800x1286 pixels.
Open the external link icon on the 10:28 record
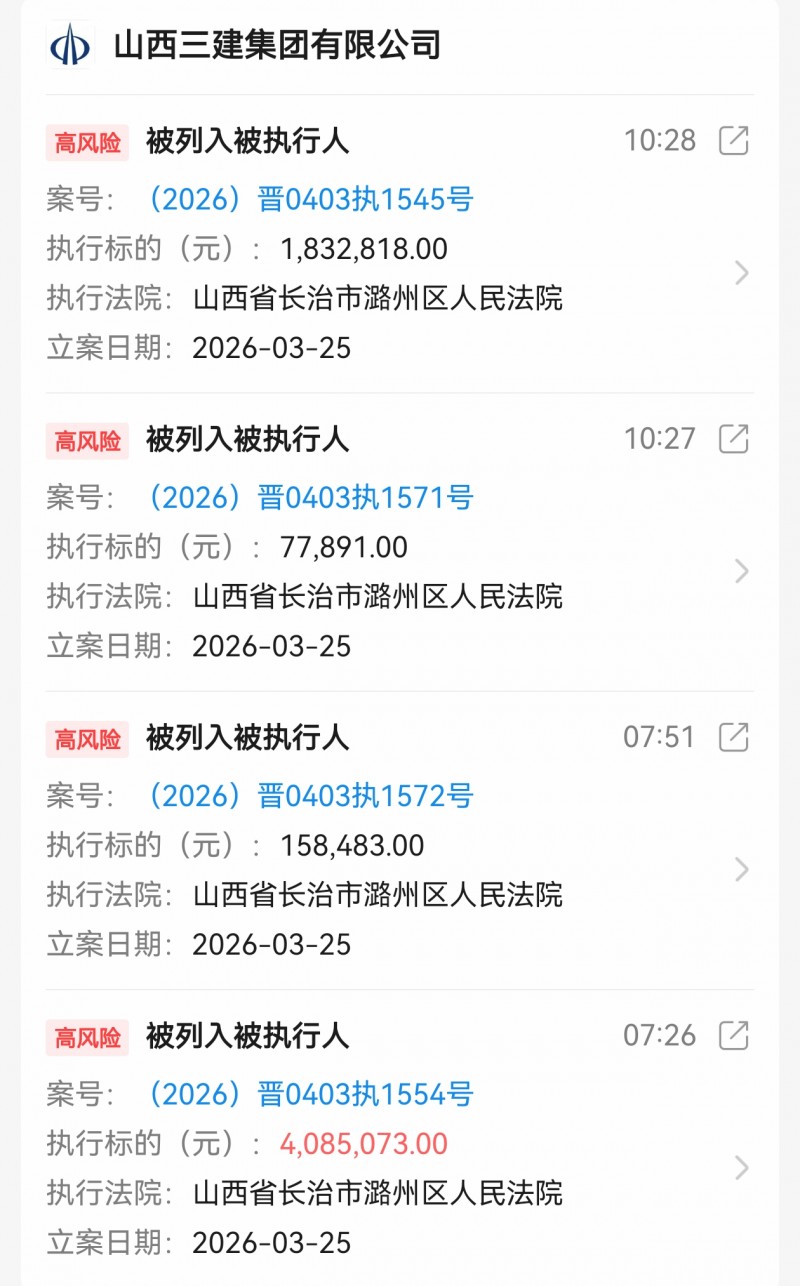pyautogui.click(x=736, y=140)
